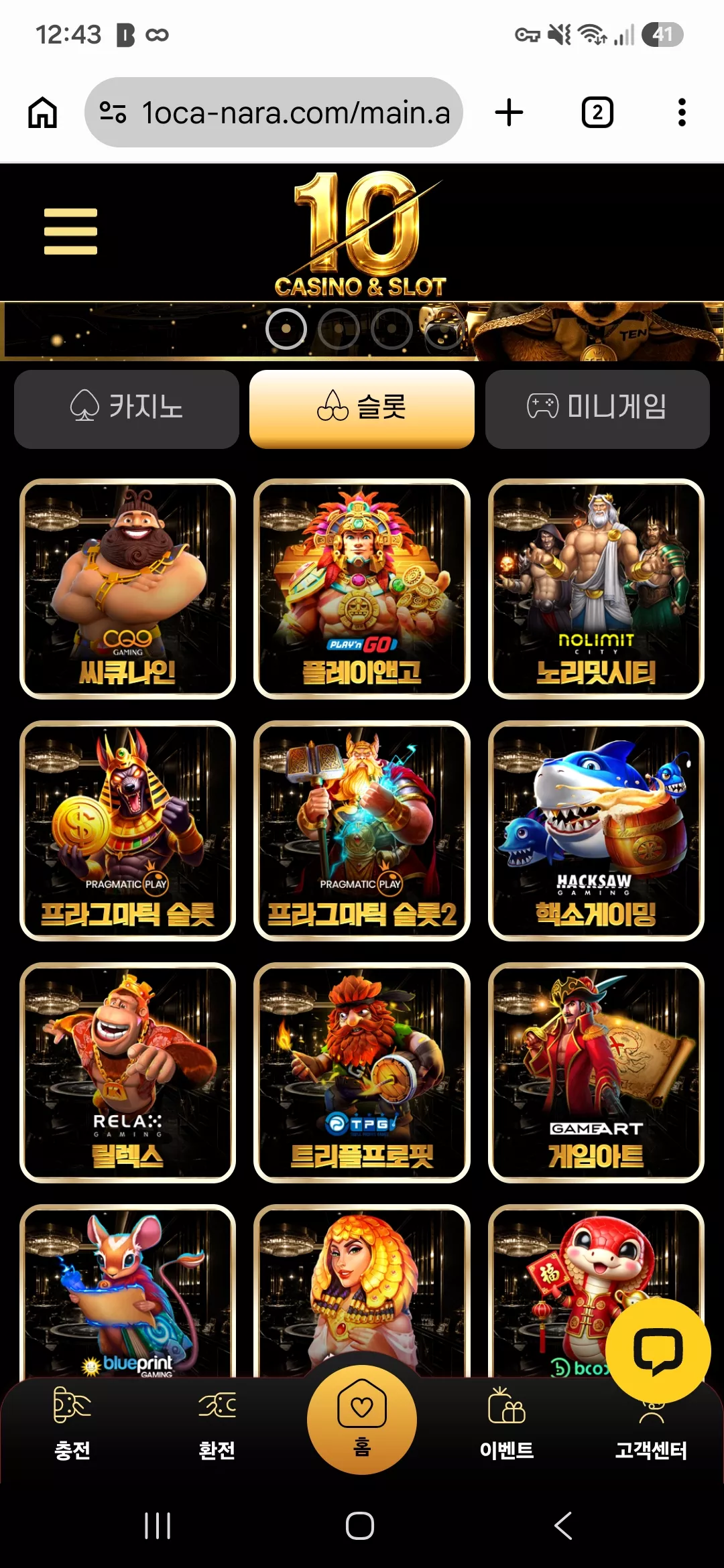This screenshot has height=1568, width=724.
Task: Open the 이벤트 events page
Action: [507, 1423]
